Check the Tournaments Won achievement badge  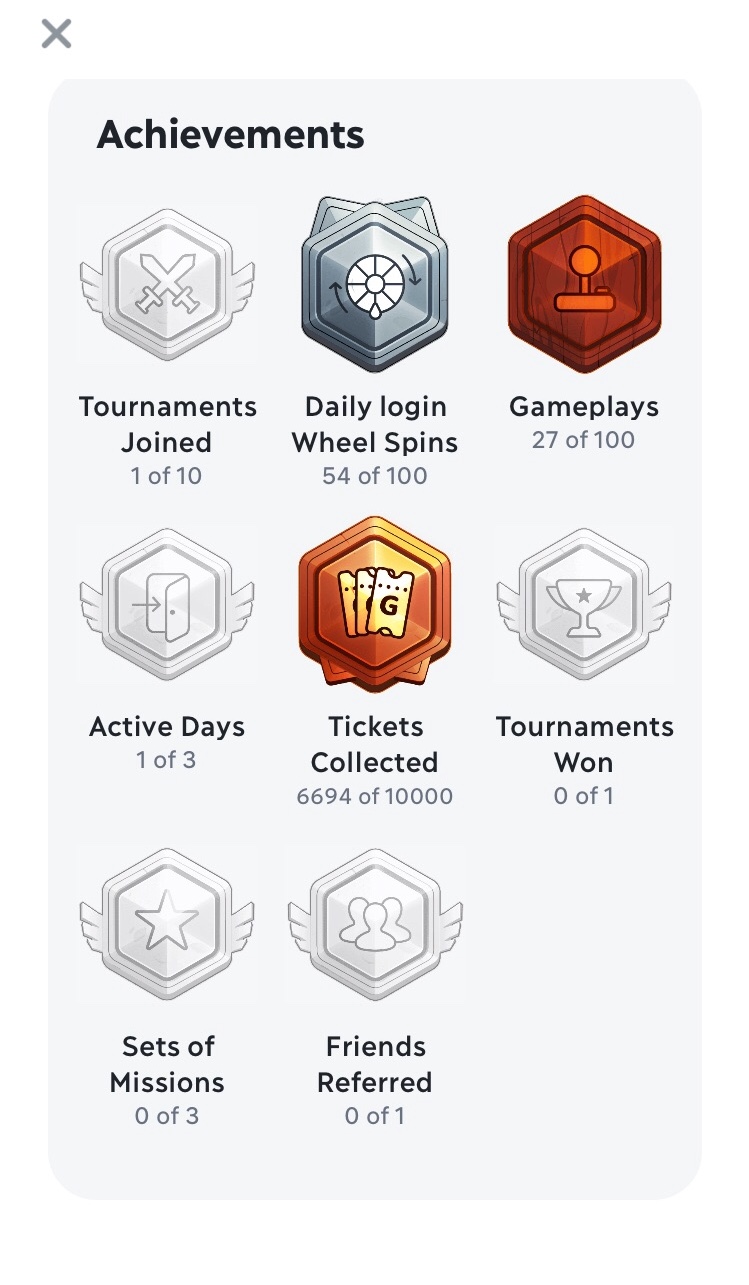coord(584,603)
